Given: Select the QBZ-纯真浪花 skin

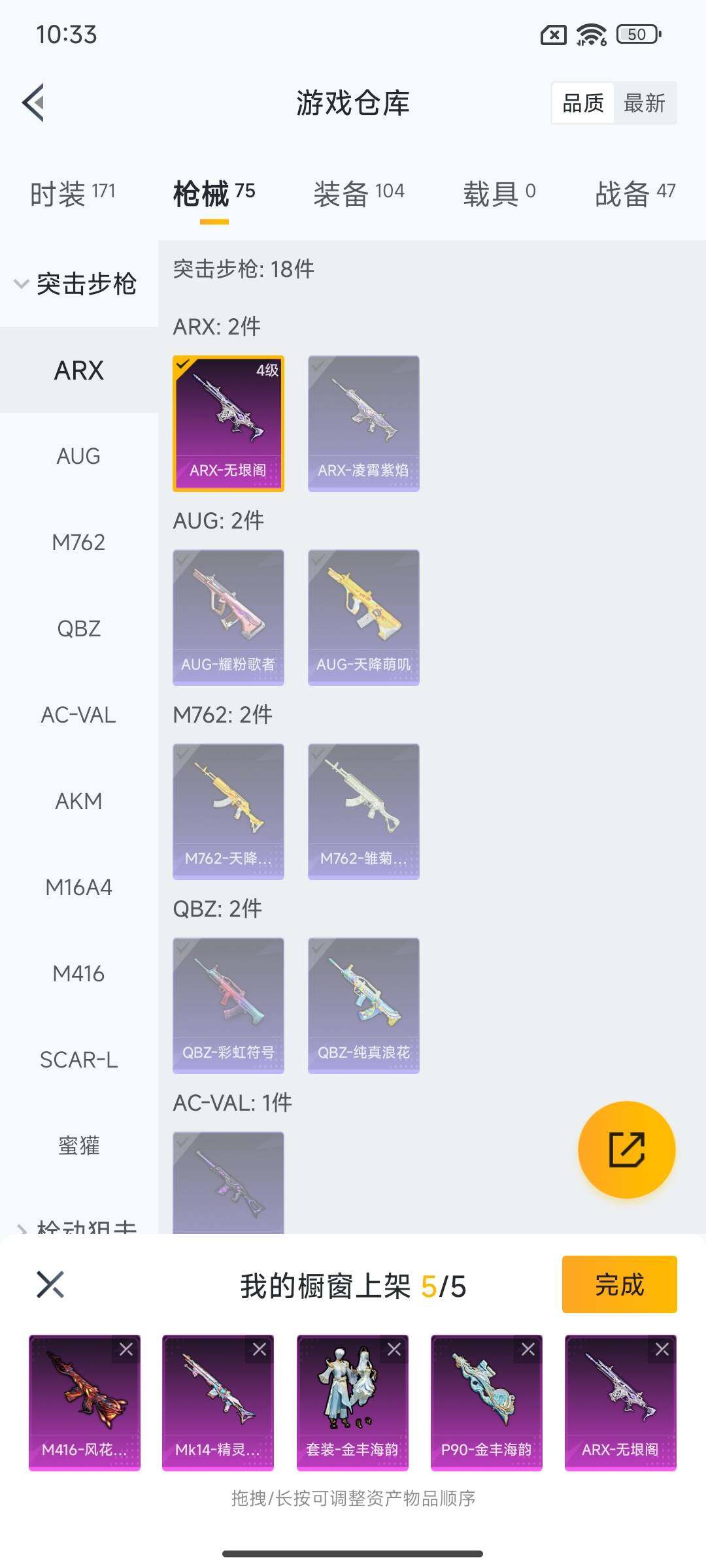Looking at the screenshot, I should [363, 1005].
